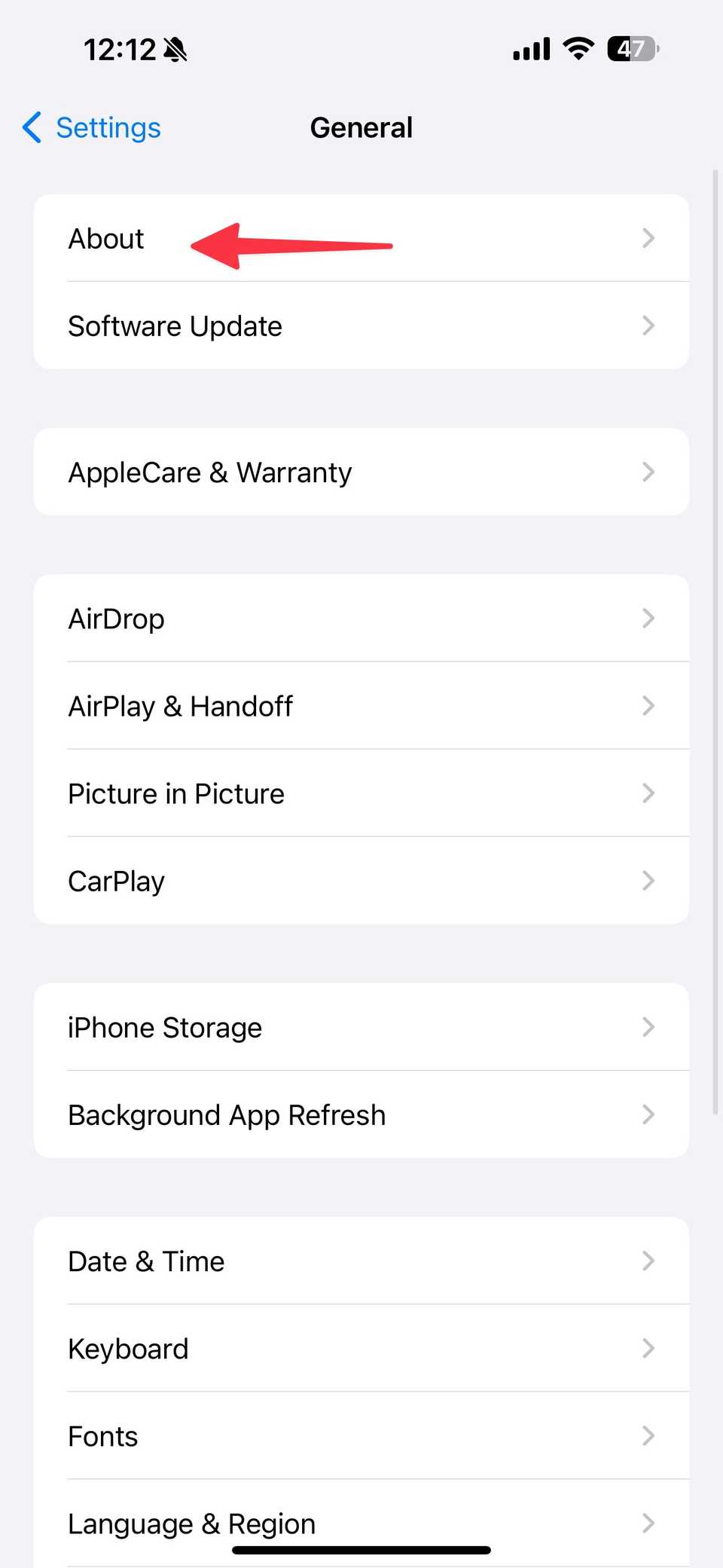Open iPhone Storage
The height and width of the screenshot is (1568, 723).
361,1027
